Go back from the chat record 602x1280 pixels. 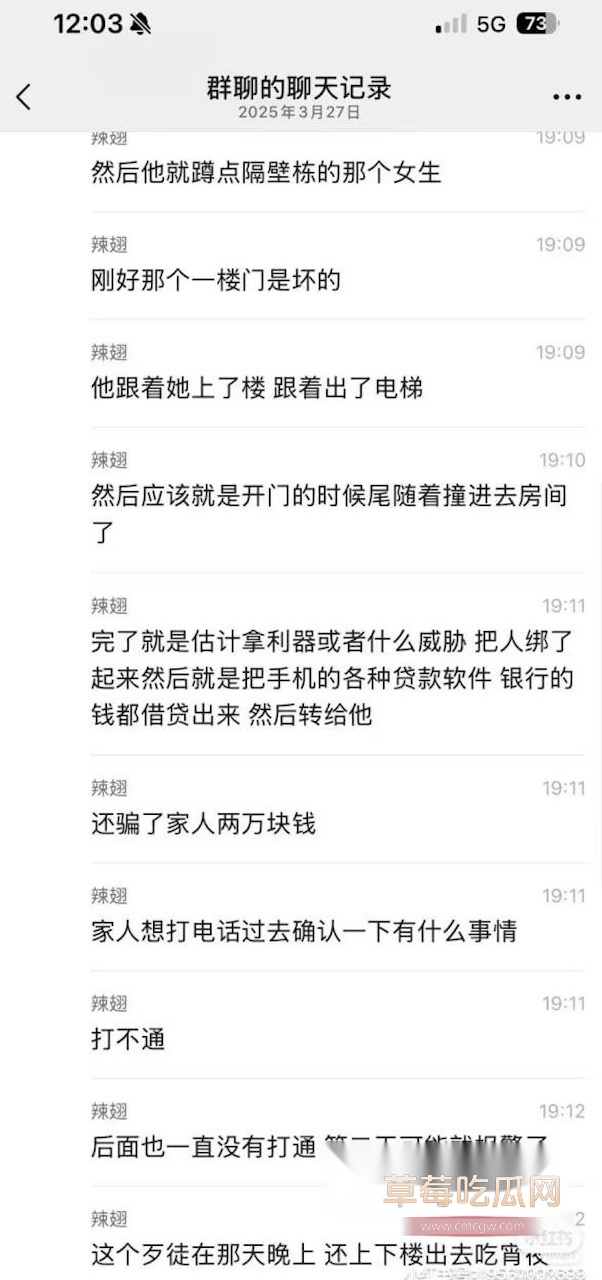tap(24, 97)
